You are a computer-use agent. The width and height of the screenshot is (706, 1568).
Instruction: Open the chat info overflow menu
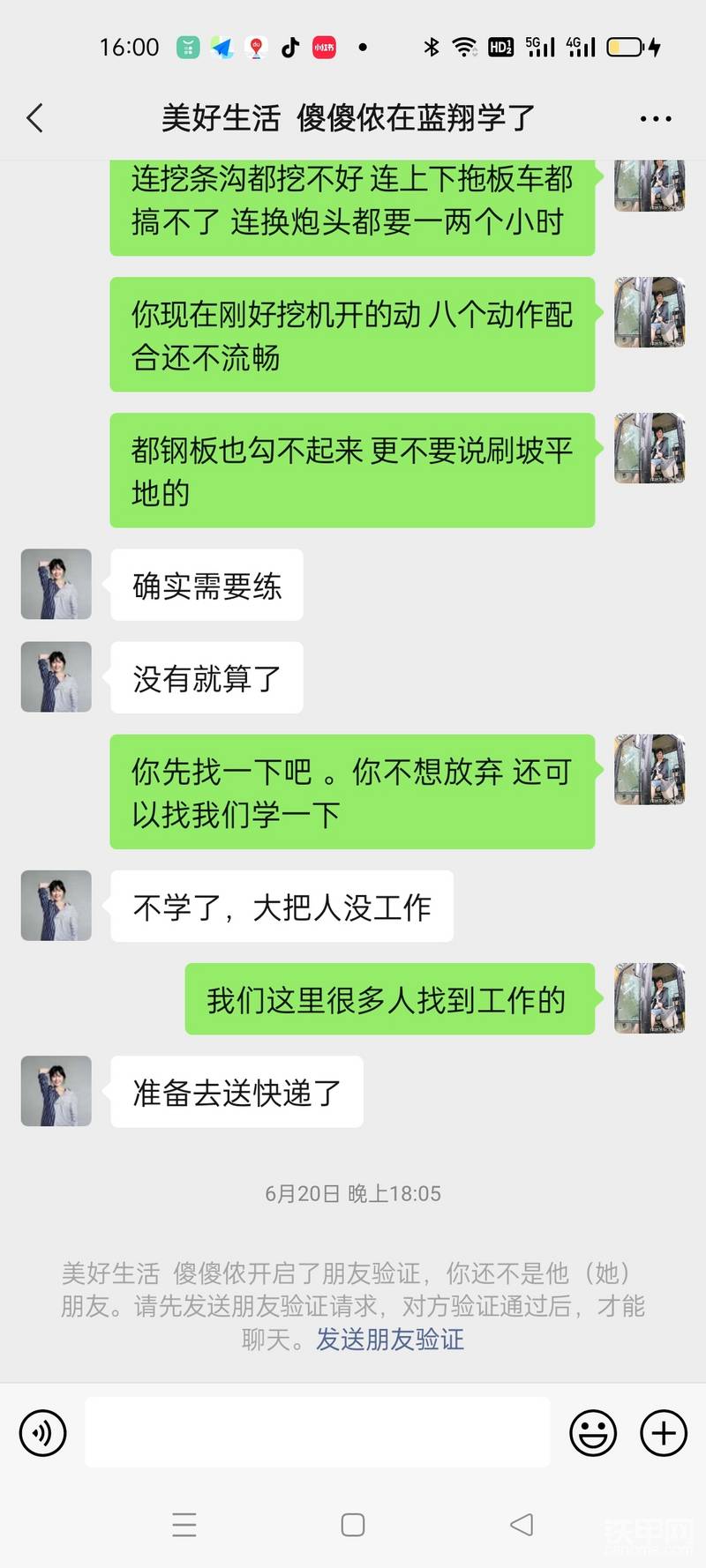pyautogui.click(x=655, y=118)
